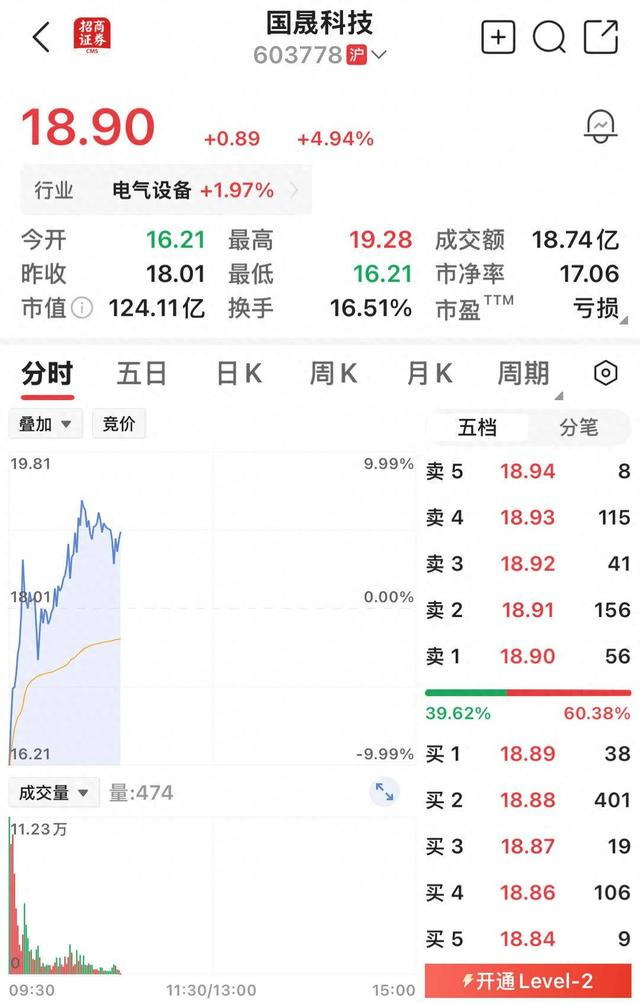Select the 五档 order book view
The width and height of the screenshot is (640, 1003).
pyautogui.click(x=477, y=428)
